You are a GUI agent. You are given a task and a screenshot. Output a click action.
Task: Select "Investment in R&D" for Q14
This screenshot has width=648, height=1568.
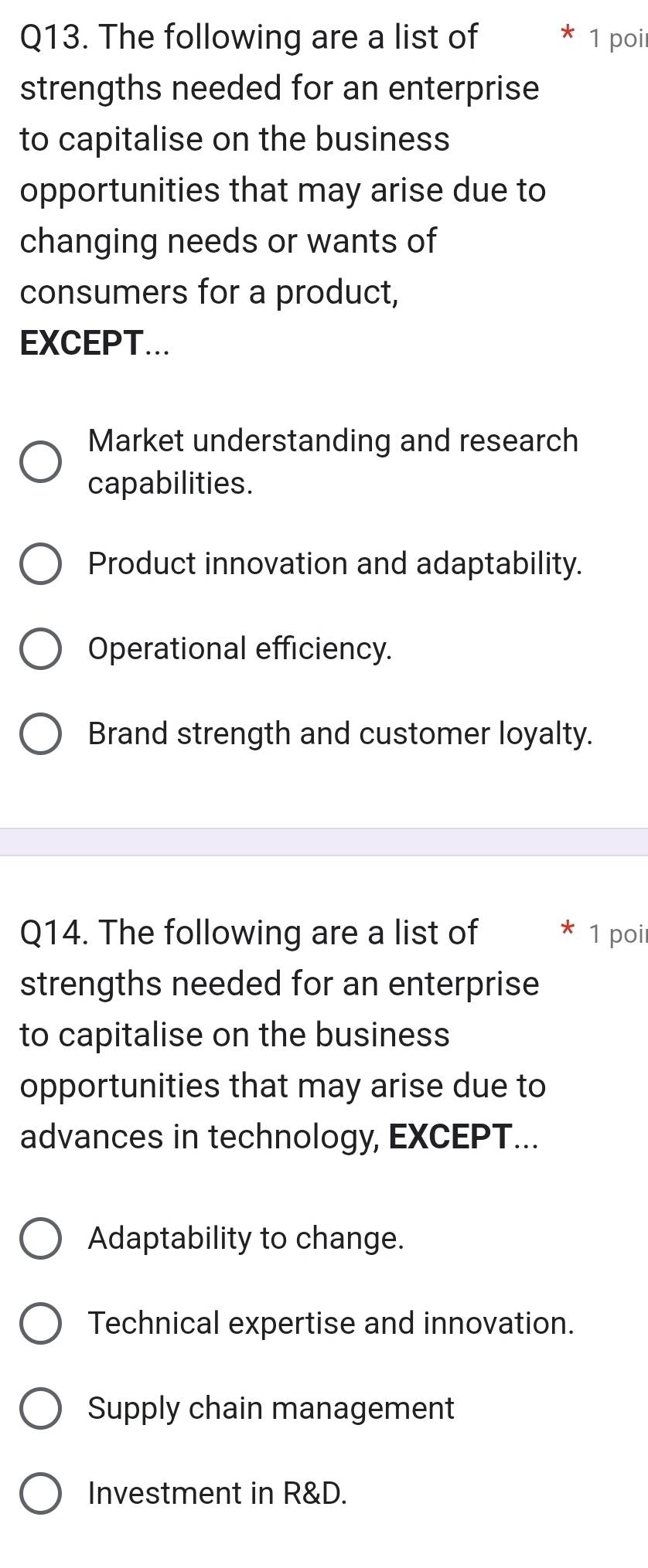point(43,1494)
